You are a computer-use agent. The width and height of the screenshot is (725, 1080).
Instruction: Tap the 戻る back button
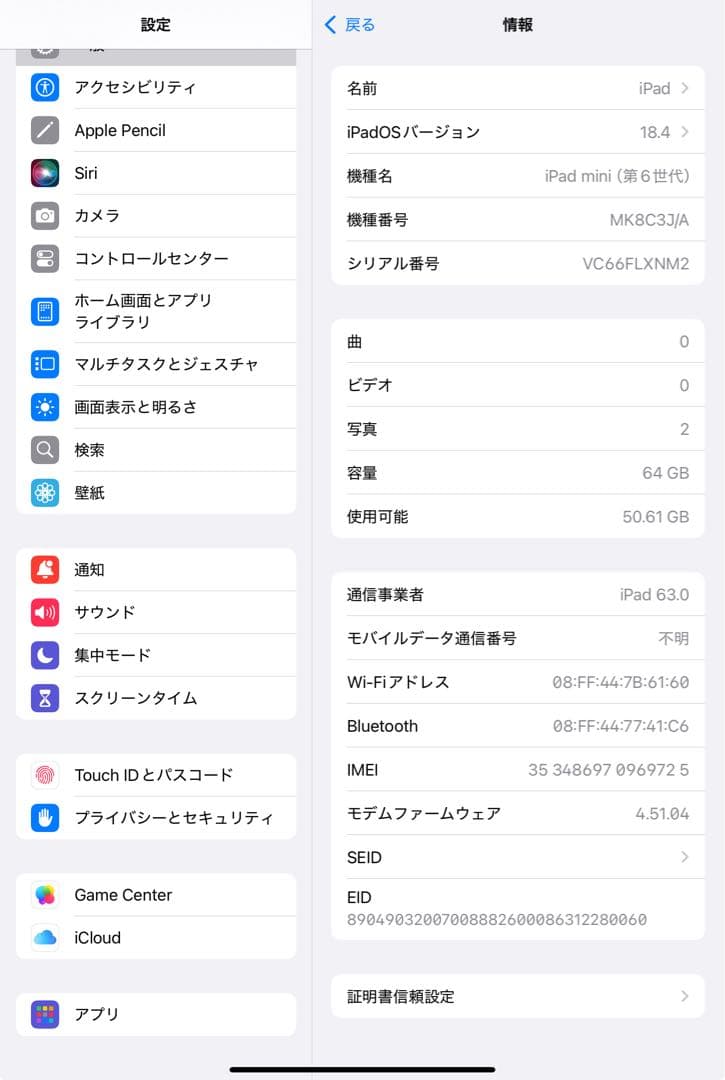point(349,25)
